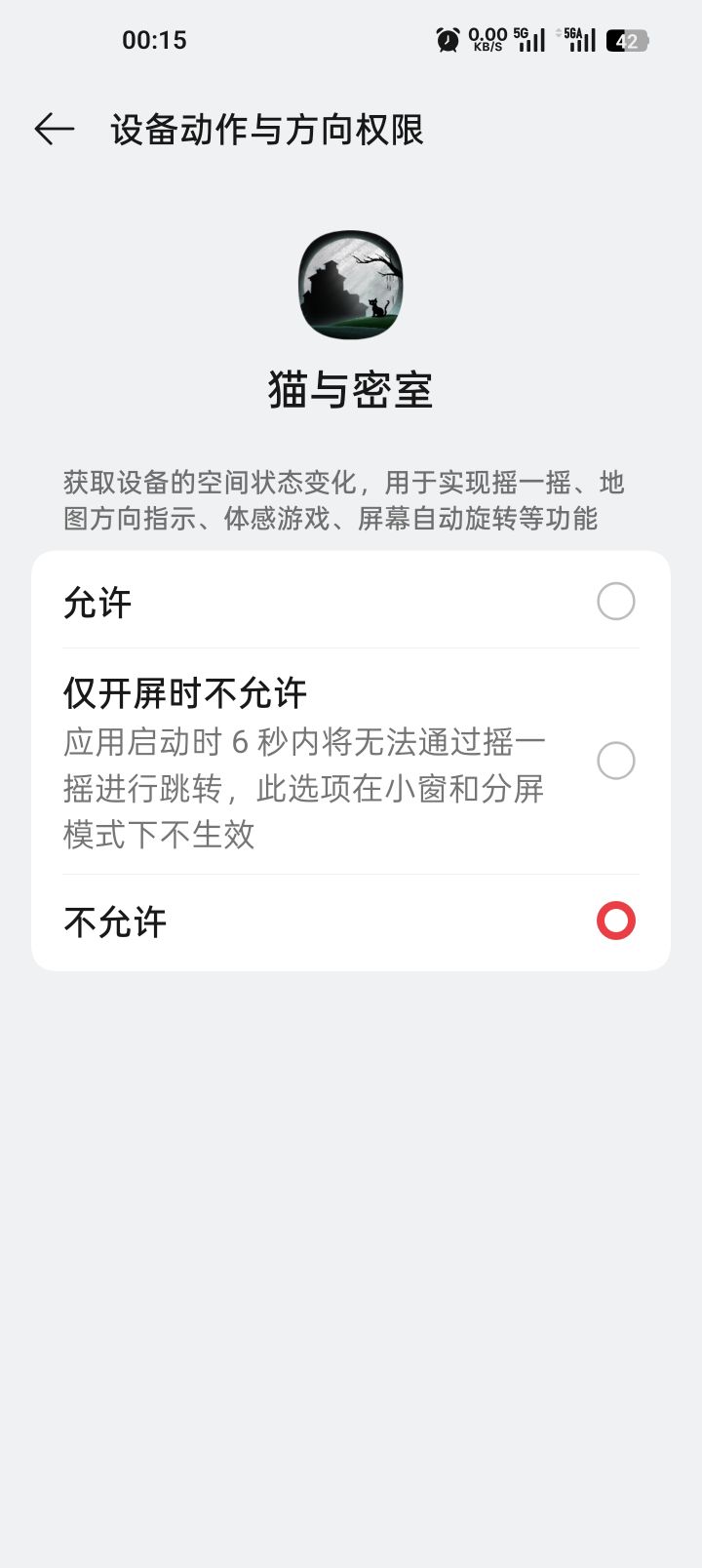This screenshot has height=1568, width=702.
Task: Select the 允许 radio button
Action: pos(615,602)
